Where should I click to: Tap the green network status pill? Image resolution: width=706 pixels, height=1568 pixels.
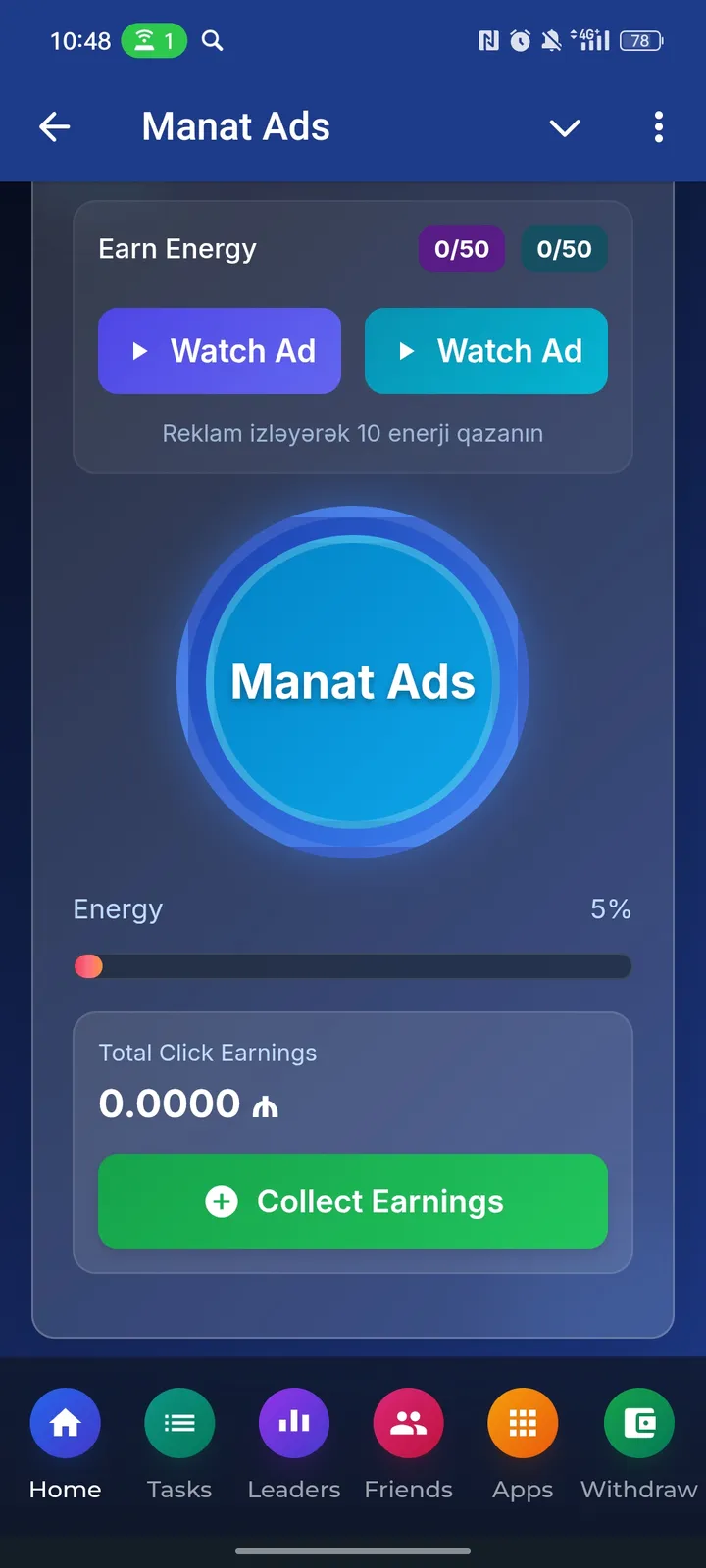click(x=153, y=41)
